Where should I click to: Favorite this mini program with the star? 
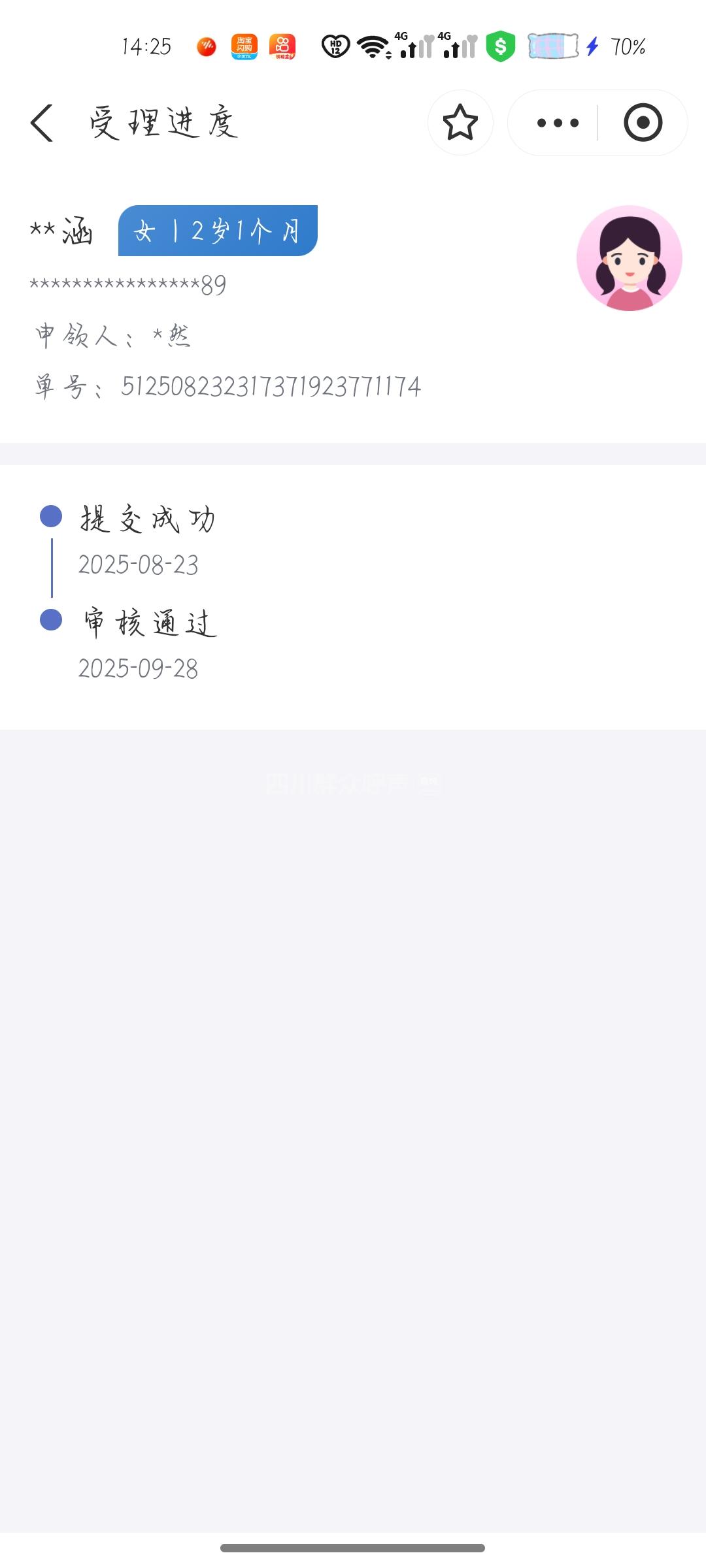pyautogui.click(x=460, y=123)
